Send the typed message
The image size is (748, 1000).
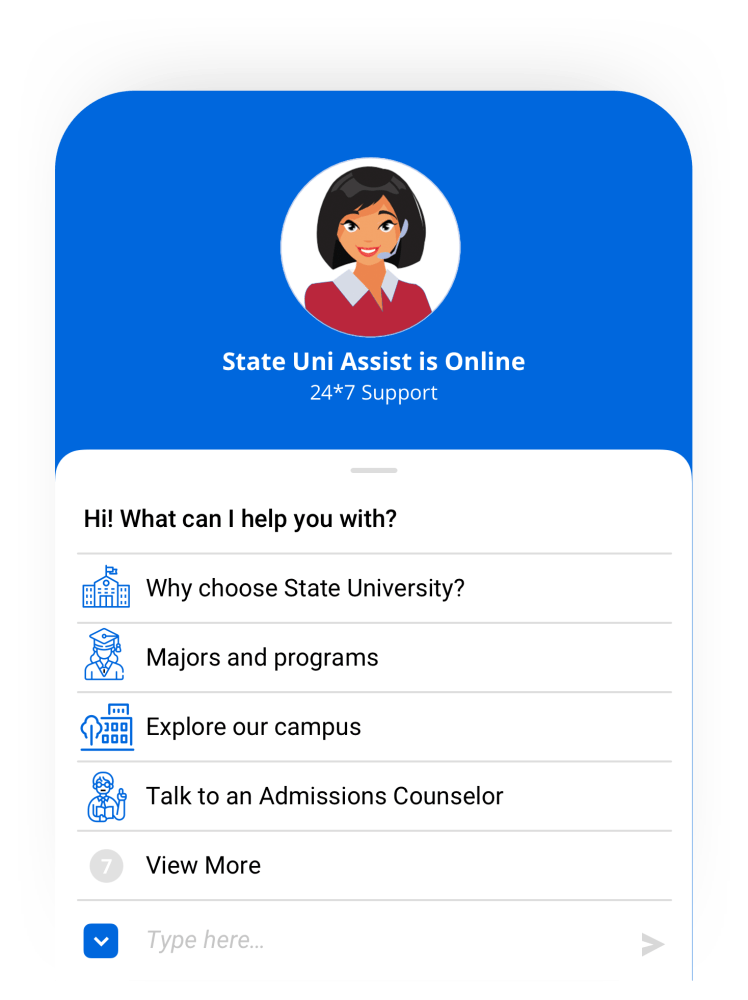pos(652,944)
